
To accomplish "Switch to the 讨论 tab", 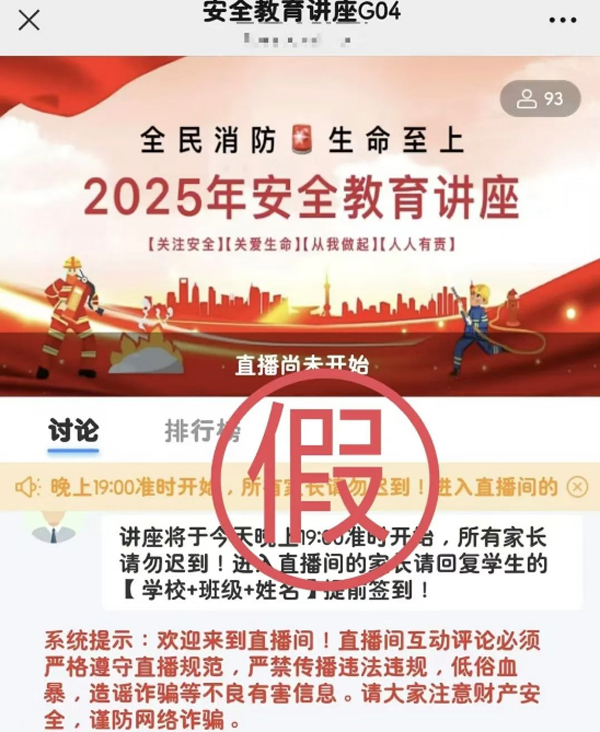I will (74, 431).
